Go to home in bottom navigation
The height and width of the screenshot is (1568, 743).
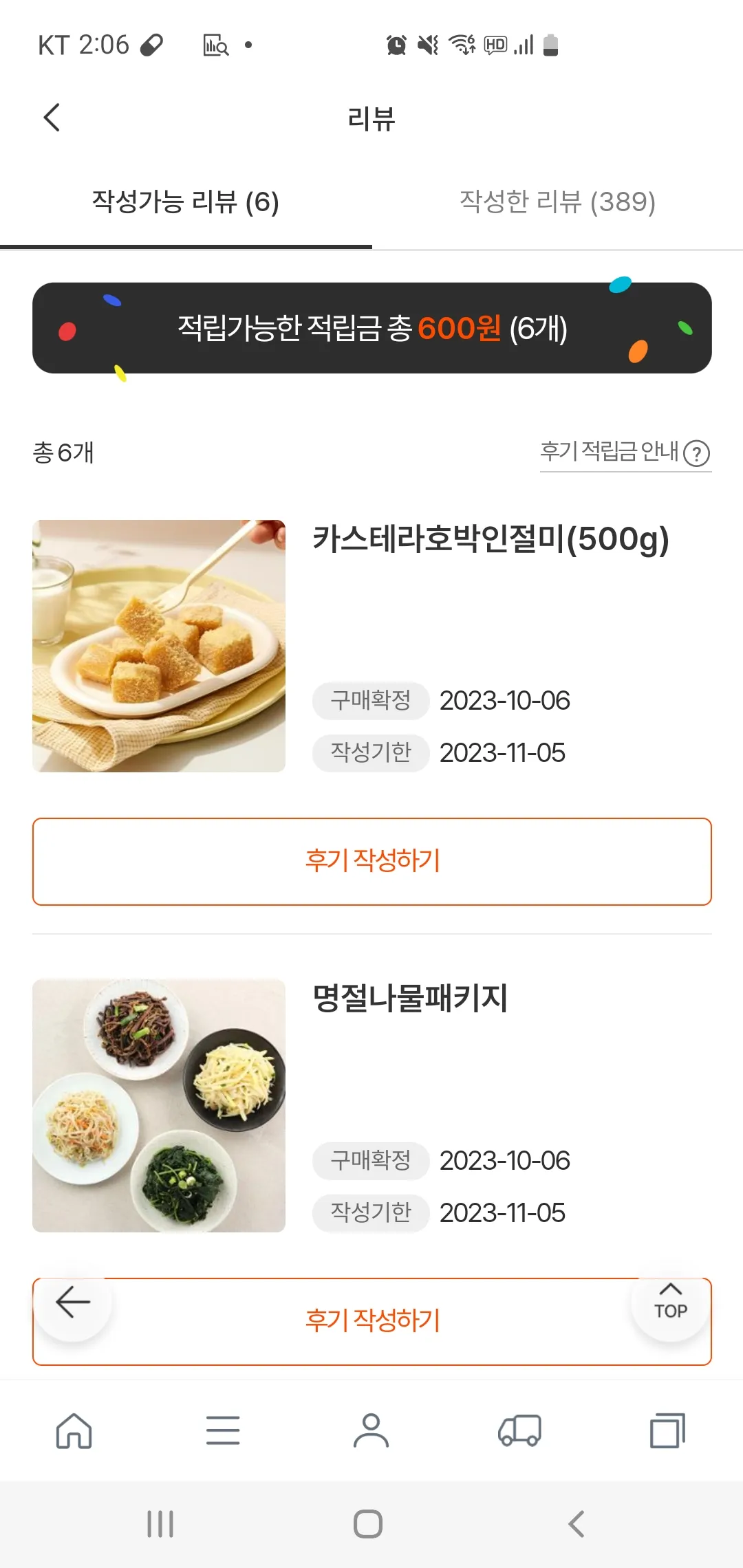(74, 1431)
